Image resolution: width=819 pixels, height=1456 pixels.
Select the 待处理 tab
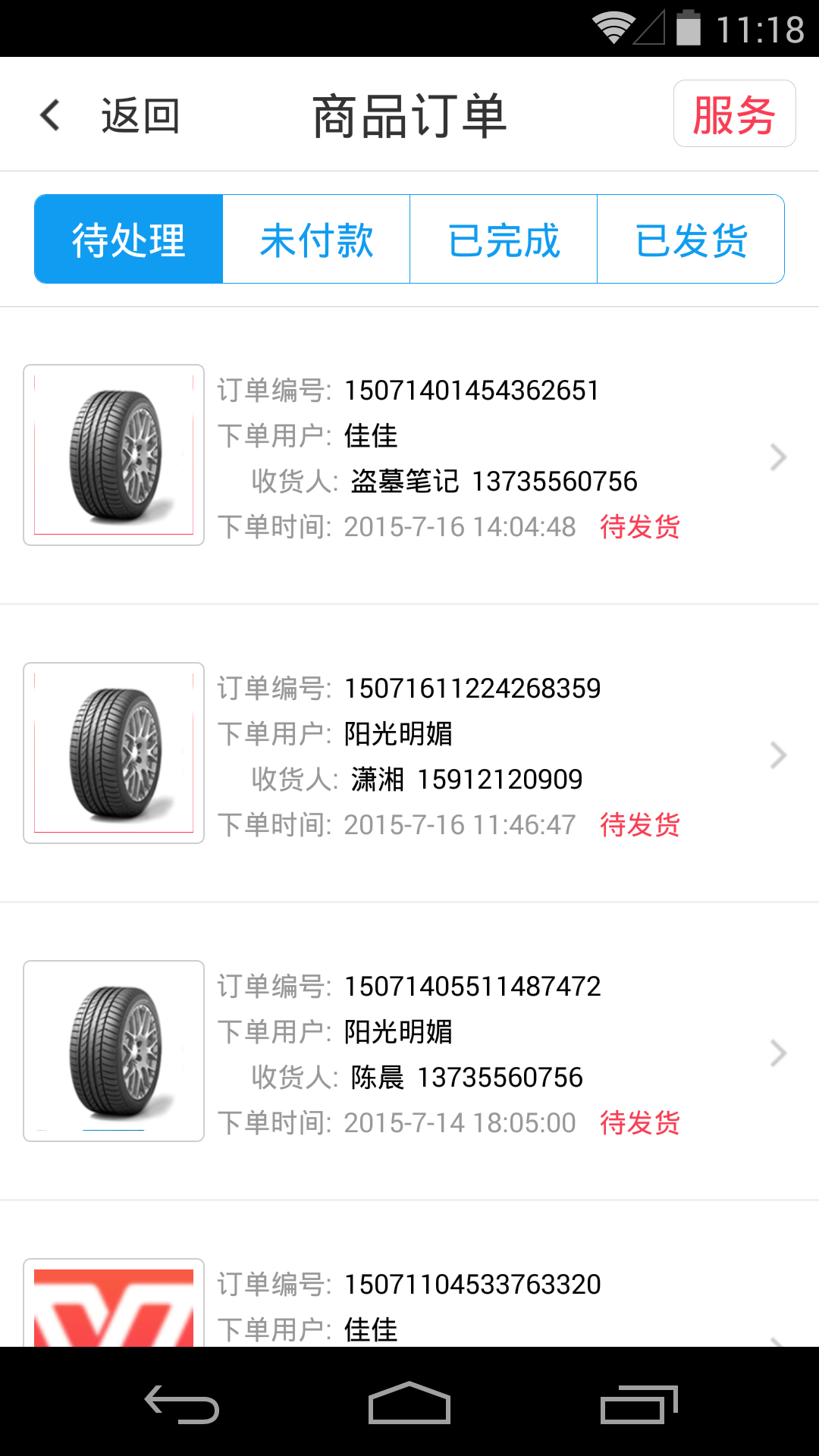(129, 240)
